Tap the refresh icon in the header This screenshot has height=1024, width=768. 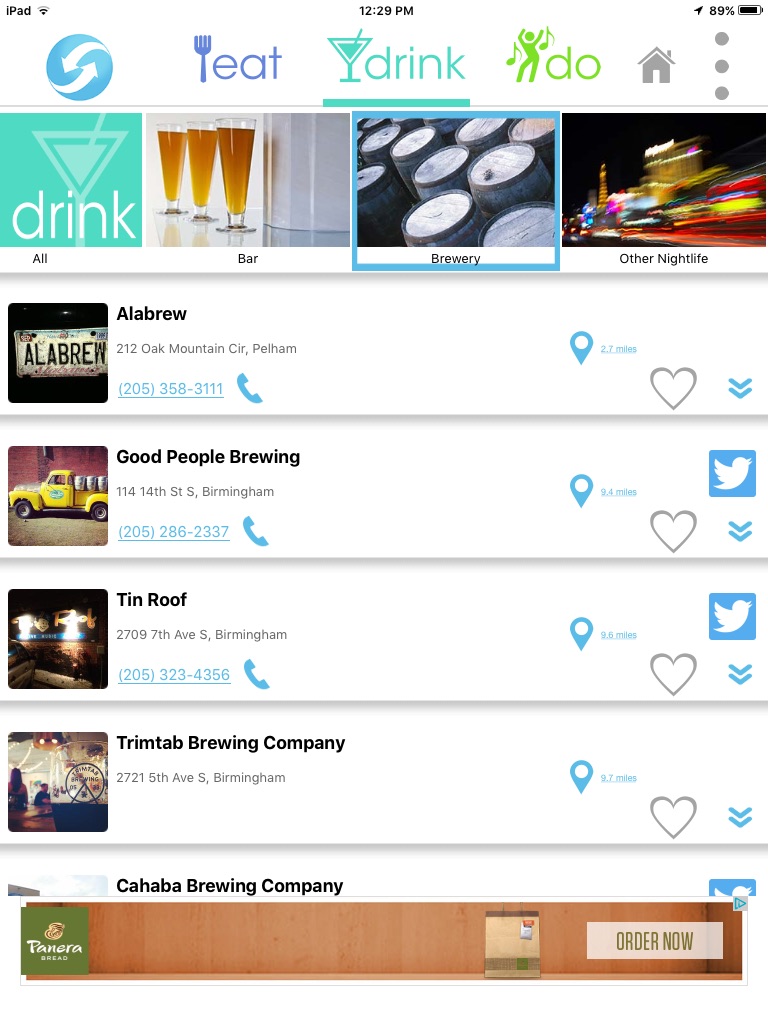point(80,67)
